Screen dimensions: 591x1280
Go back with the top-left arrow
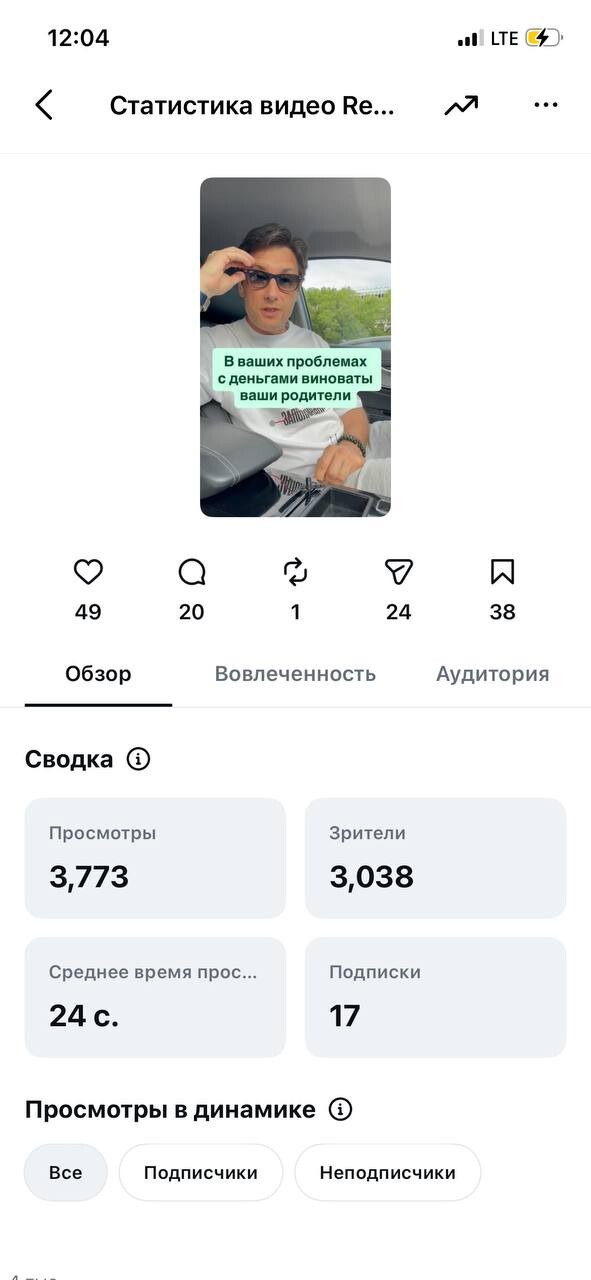click(44, 105)
